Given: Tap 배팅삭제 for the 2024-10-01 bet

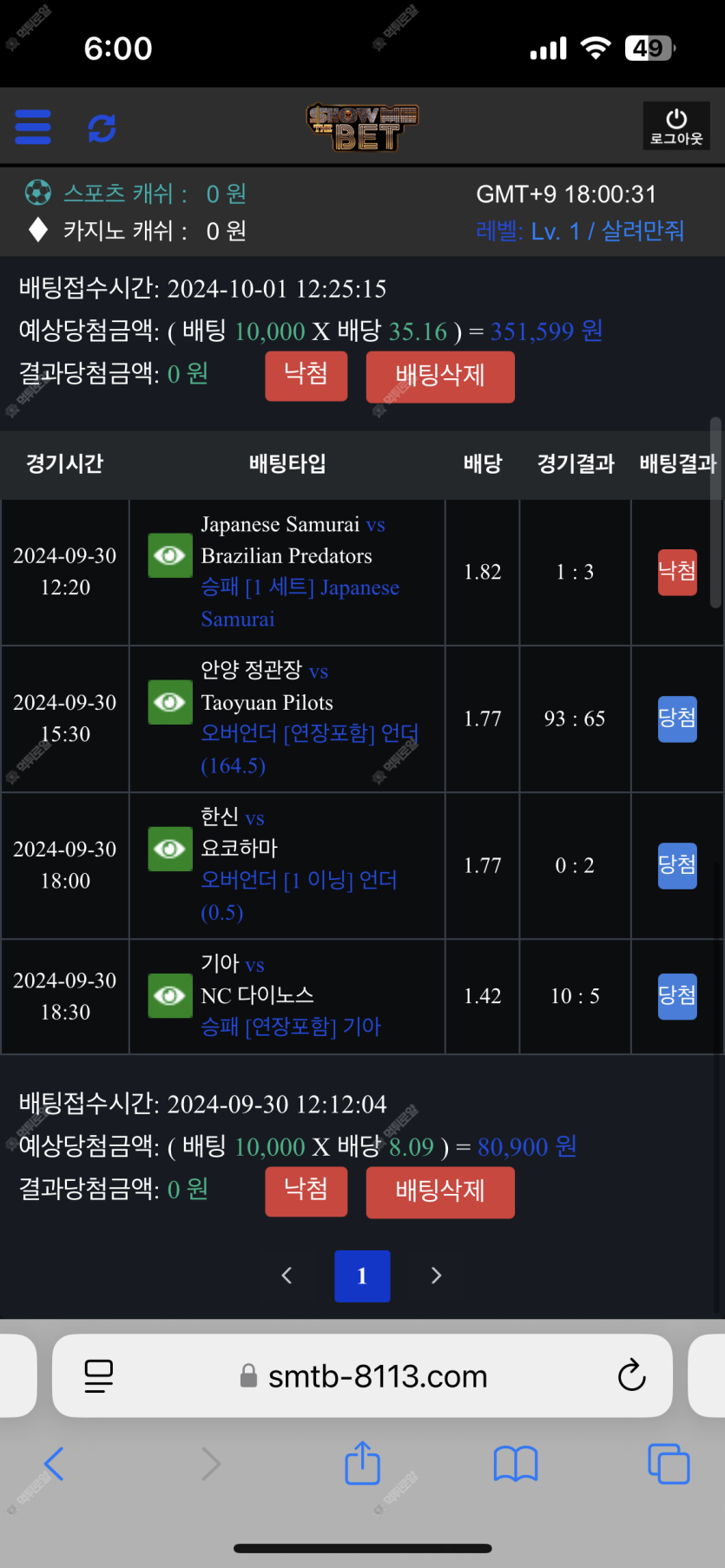Looking at the screenshot, I should tap(440, 377).
